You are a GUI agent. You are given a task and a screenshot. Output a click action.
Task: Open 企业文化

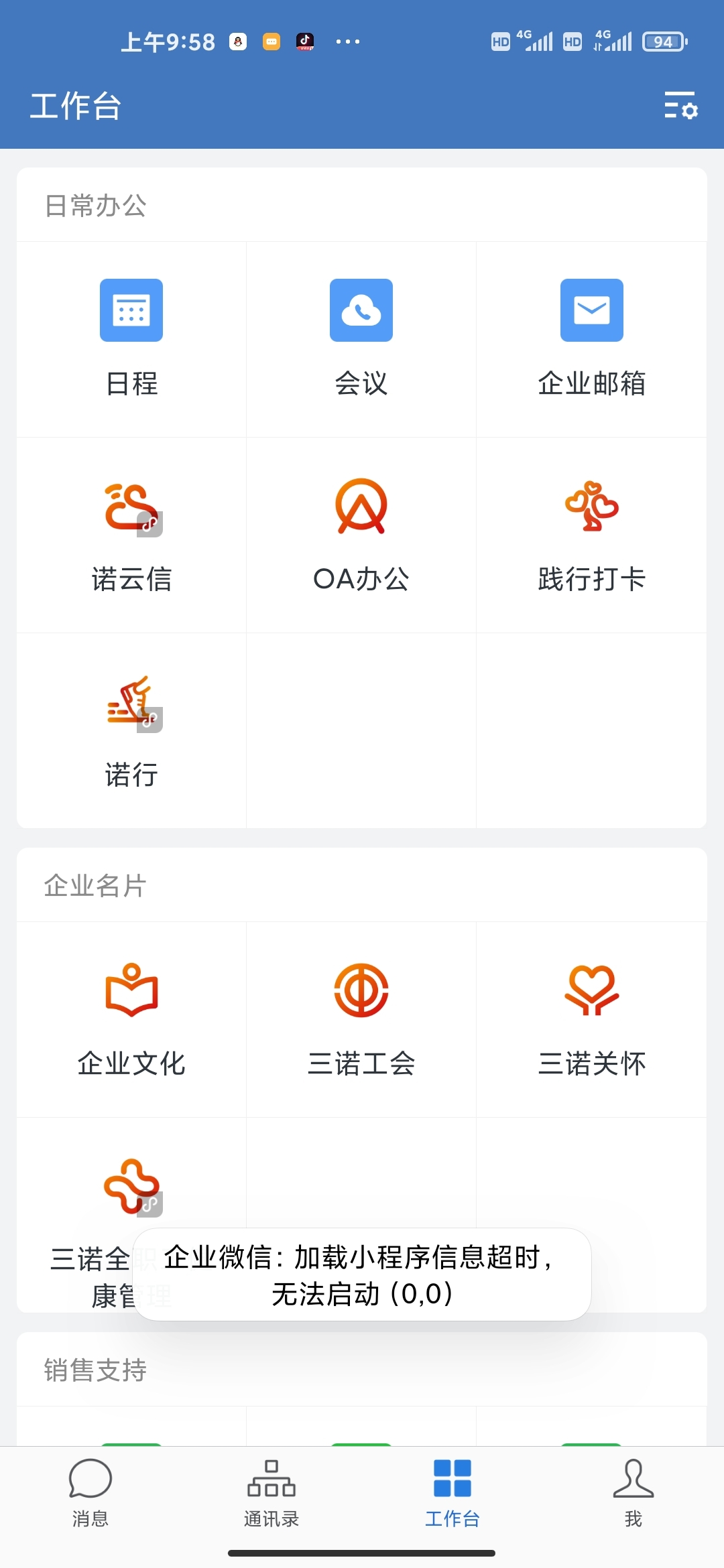[x=131, y=1019]
